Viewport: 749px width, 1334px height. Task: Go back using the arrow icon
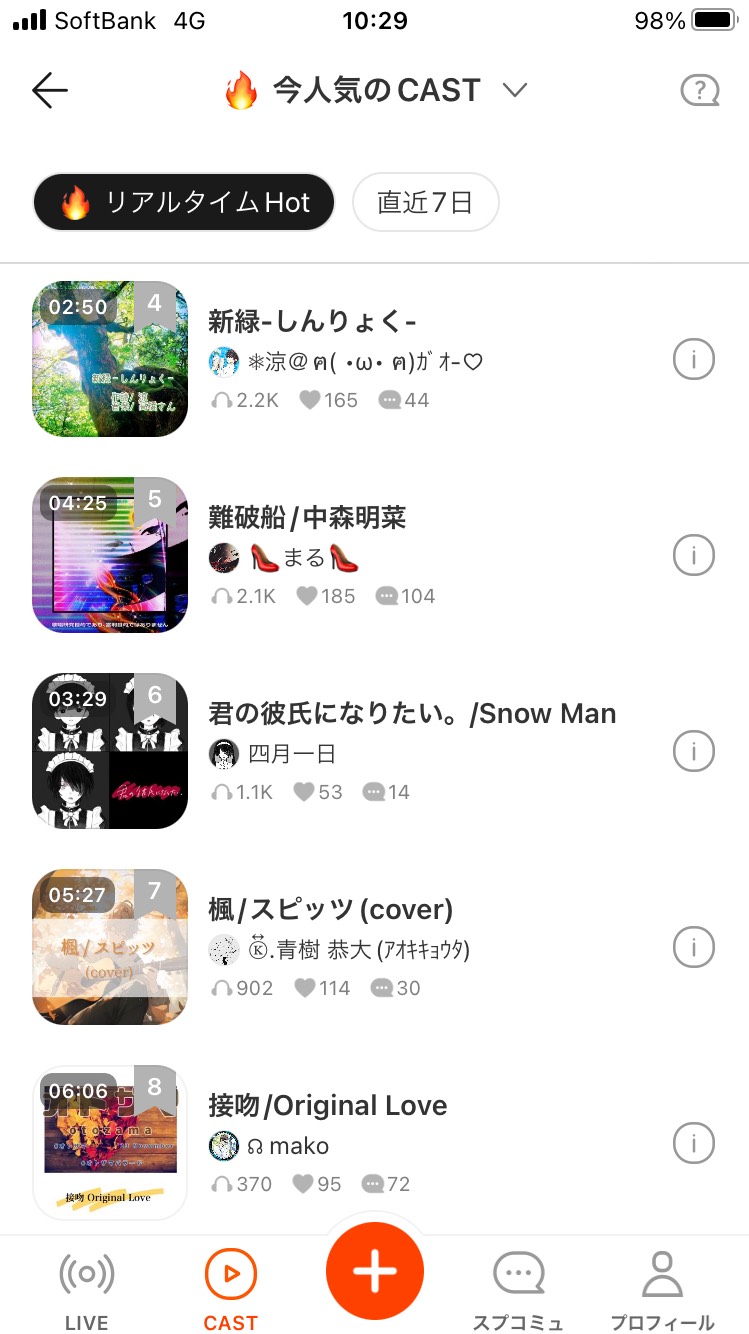[50, 91]
